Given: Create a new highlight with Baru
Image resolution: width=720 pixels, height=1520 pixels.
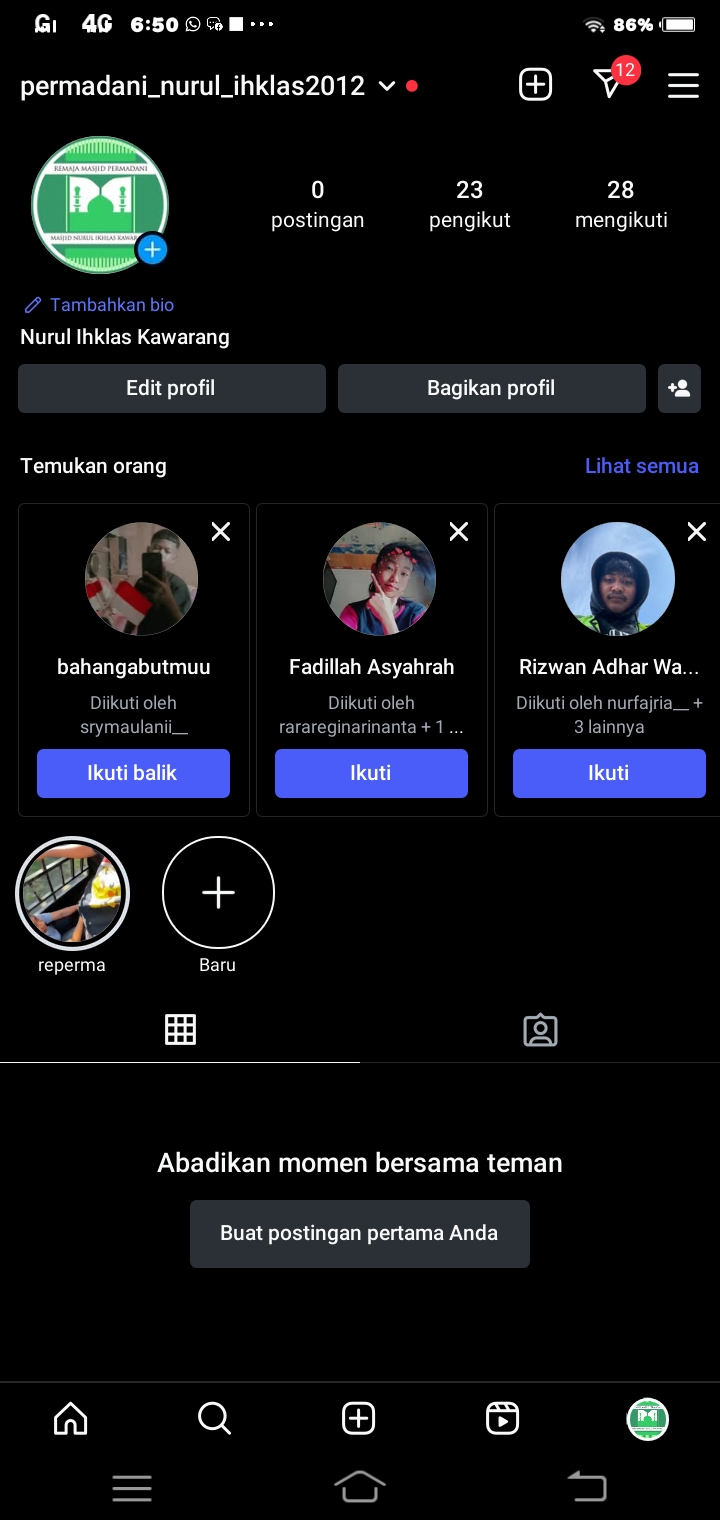Looking at the screenshot, I should [x=218, y=893].
